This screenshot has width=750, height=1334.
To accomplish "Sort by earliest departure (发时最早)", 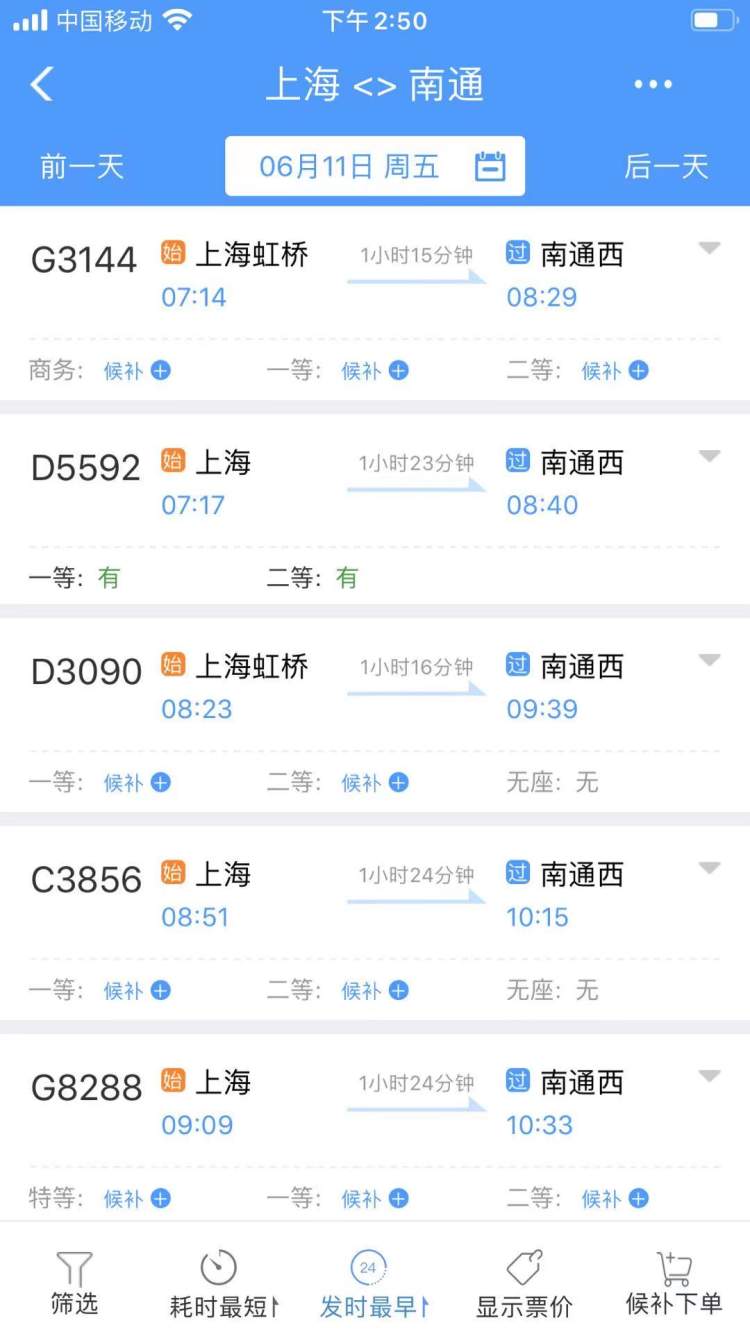I will [x=374, y=1283].
